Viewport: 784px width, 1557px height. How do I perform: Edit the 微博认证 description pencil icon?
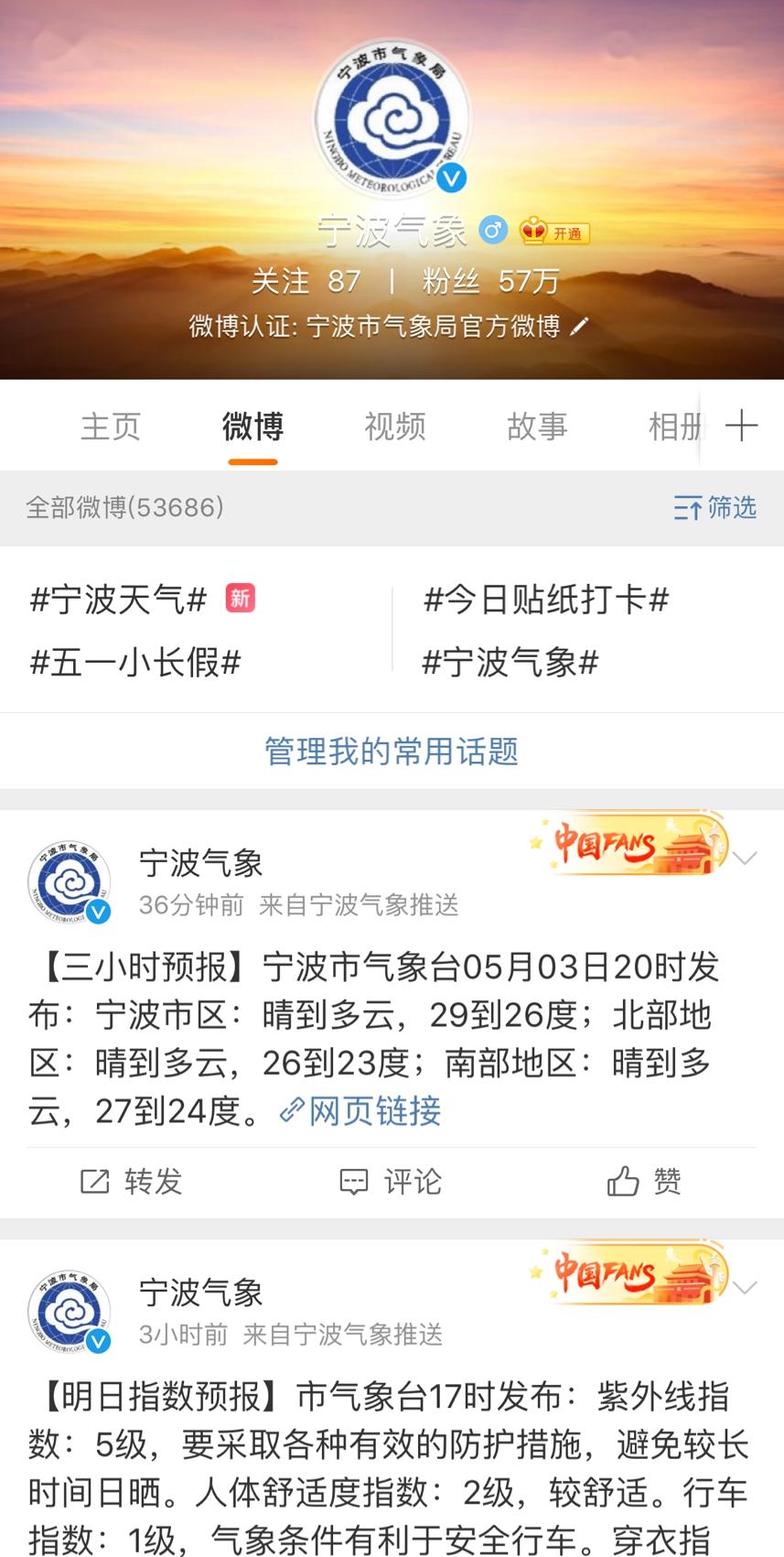click(579, 326)
